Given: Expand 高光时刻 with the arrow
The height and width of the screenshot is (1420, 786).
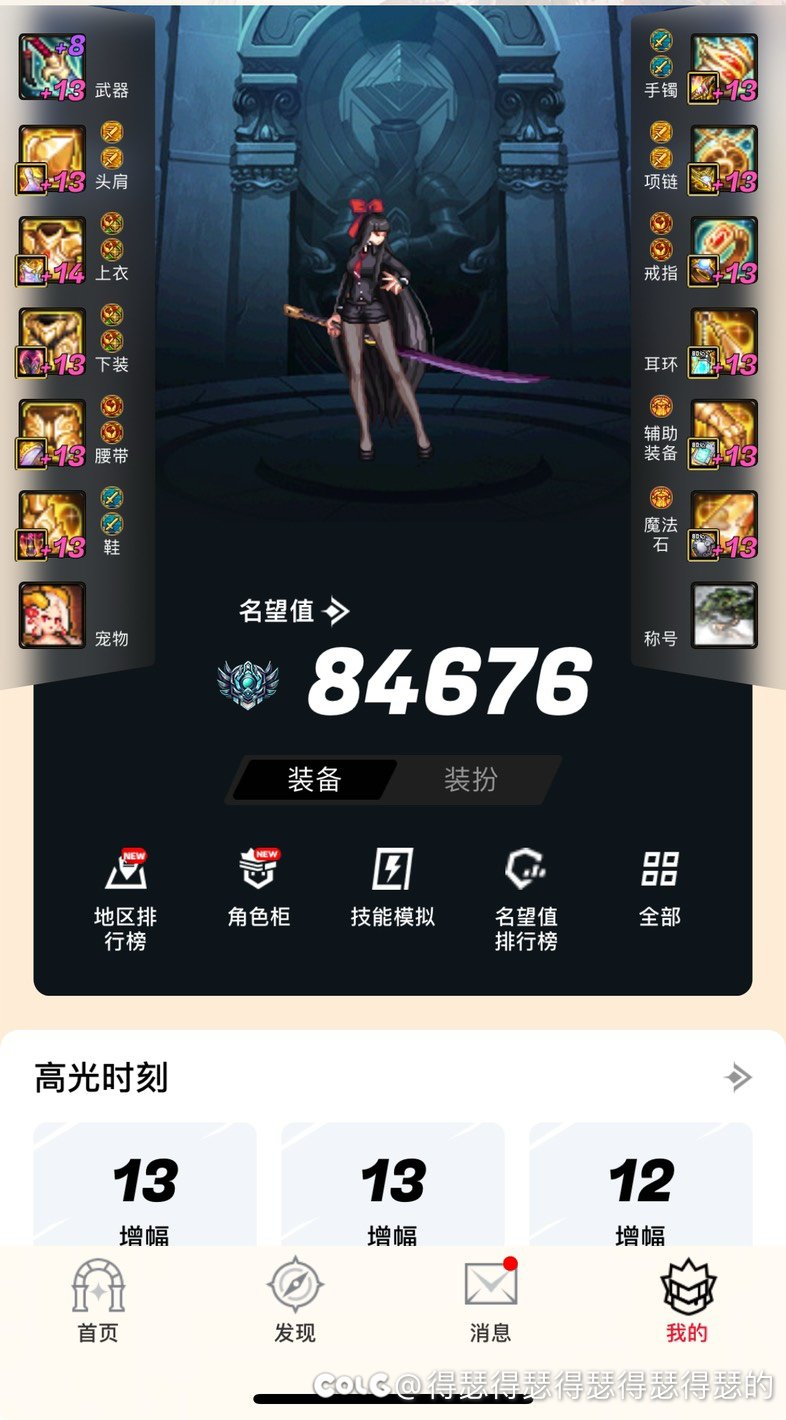Looking at the screenshot, I should point(737,1077).
